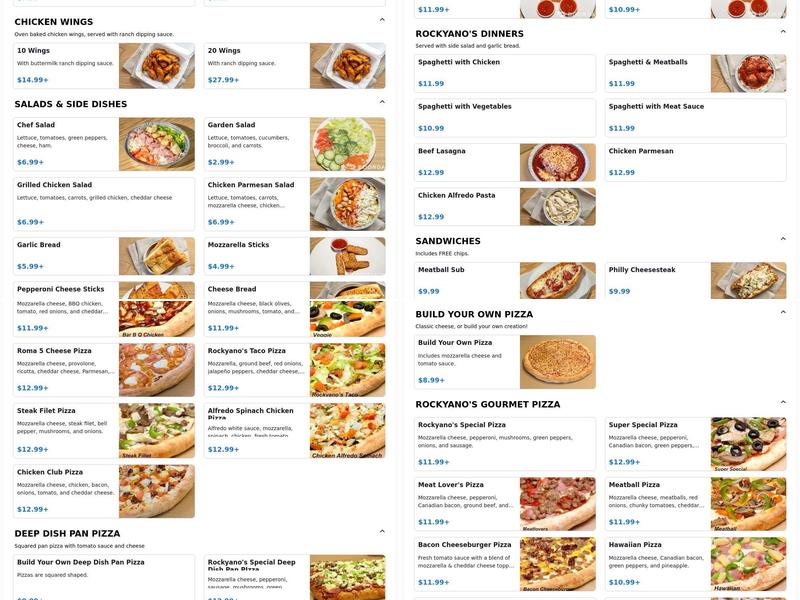The width and height of the screenshot is (800, 600).
Task: Collapse the Rockyano's Gourmet Pizza section
Action: pos(783,403)
